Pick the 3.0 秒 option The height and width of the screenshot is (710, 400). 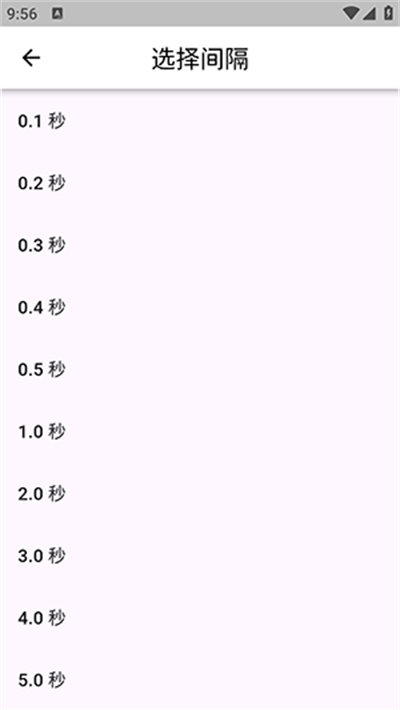[200, 556]
